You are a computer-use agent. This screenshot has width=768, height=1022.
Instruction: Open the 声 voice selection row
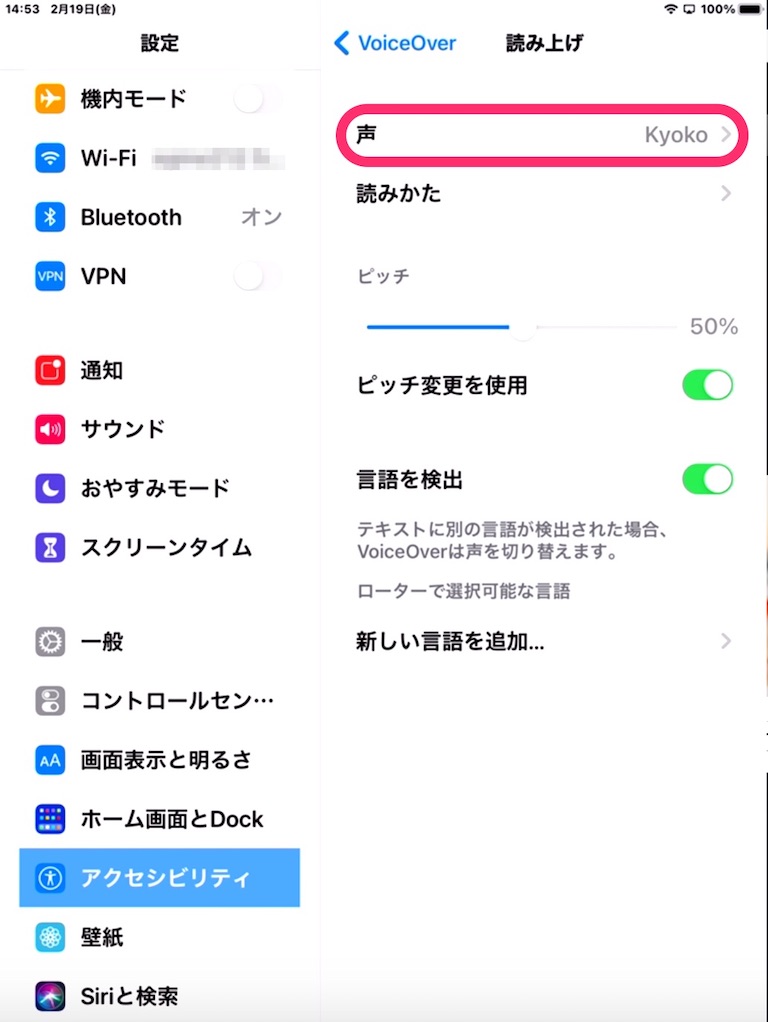point(544,134)
